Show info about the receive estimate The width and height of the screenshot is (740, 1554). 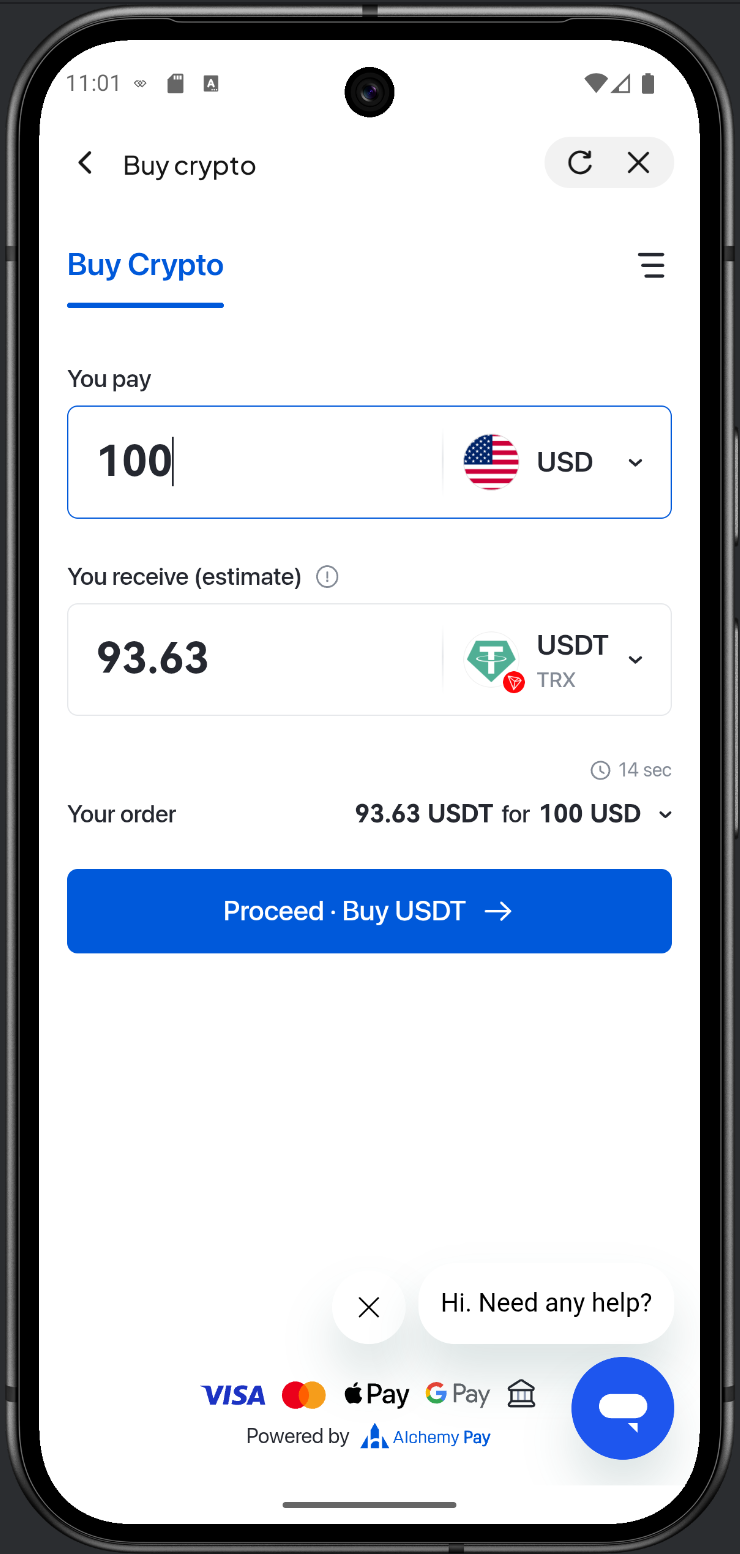pos(327,577)
